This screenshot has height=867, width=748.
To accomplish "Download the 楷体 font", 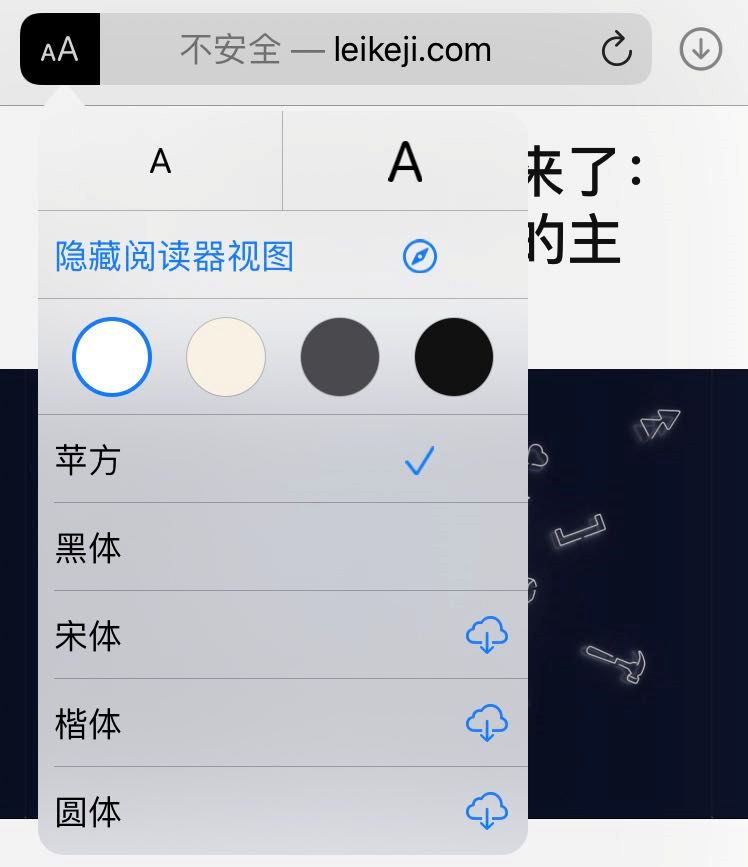I will pos(486,724).
